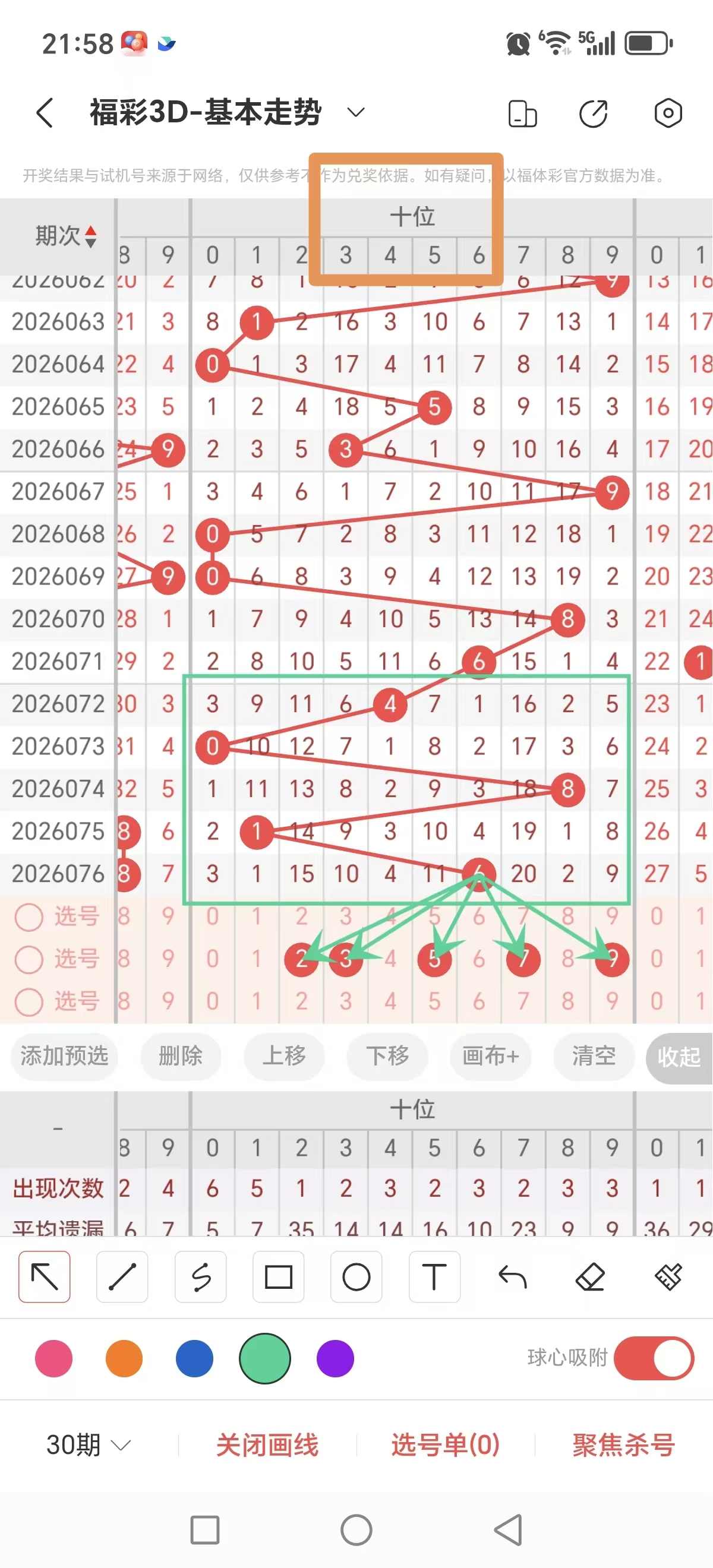Tap the Android back navigation triangle

(x=507, y=1529)
